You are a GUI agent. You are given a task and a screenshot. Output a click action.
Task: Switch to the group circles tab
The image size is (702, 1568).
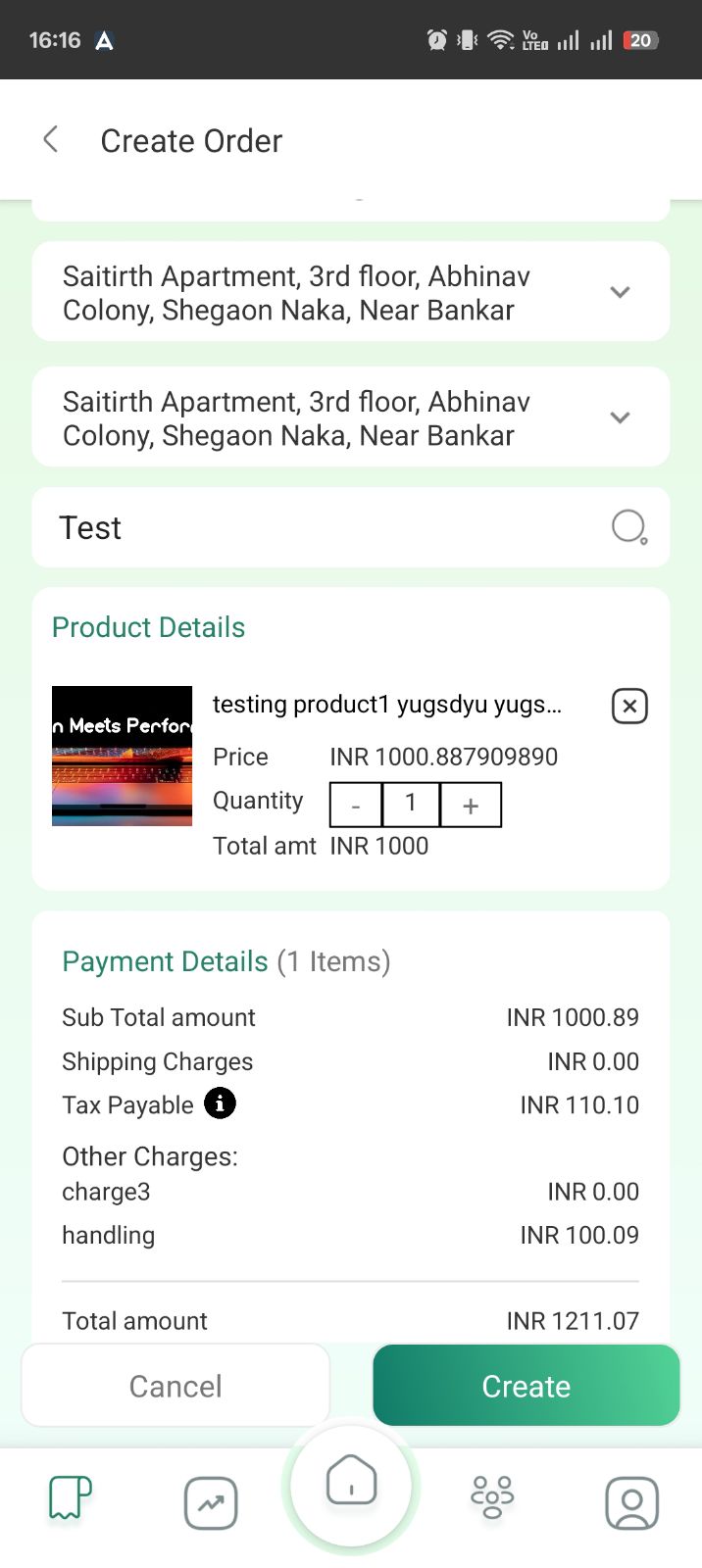point(492,1498)
